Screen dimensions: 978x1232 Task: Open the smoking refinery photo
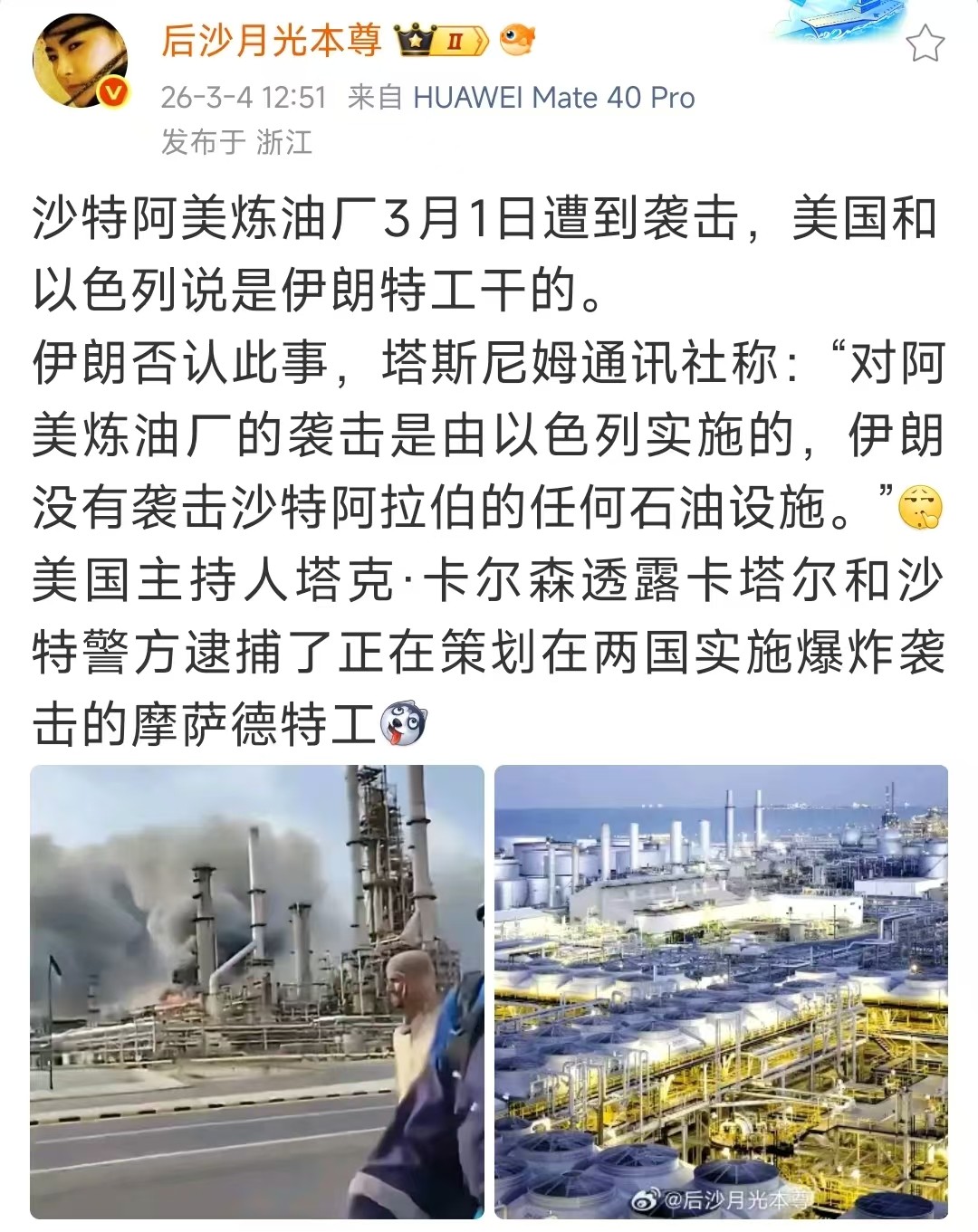(x=257, y=991)
